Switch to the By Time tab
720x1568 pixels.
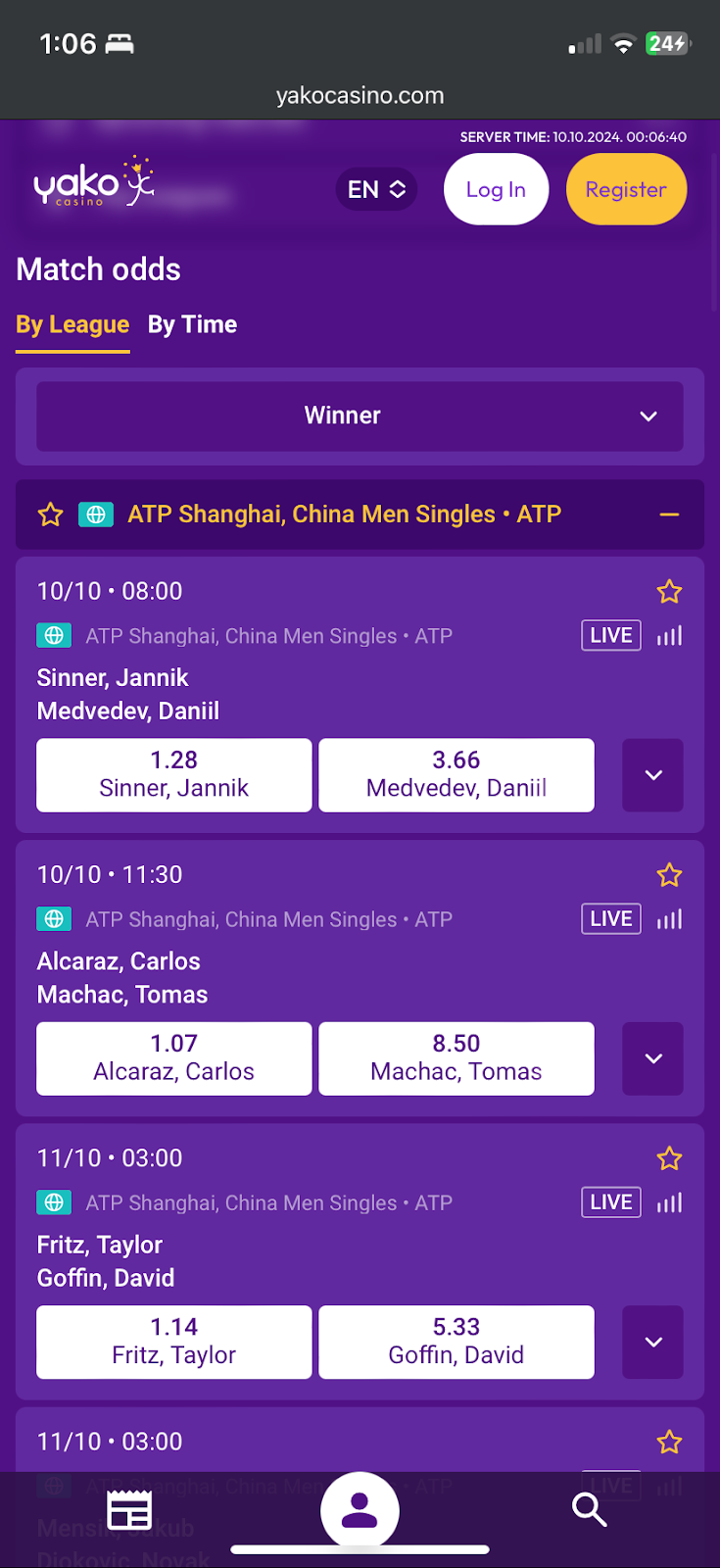[192, 324]
